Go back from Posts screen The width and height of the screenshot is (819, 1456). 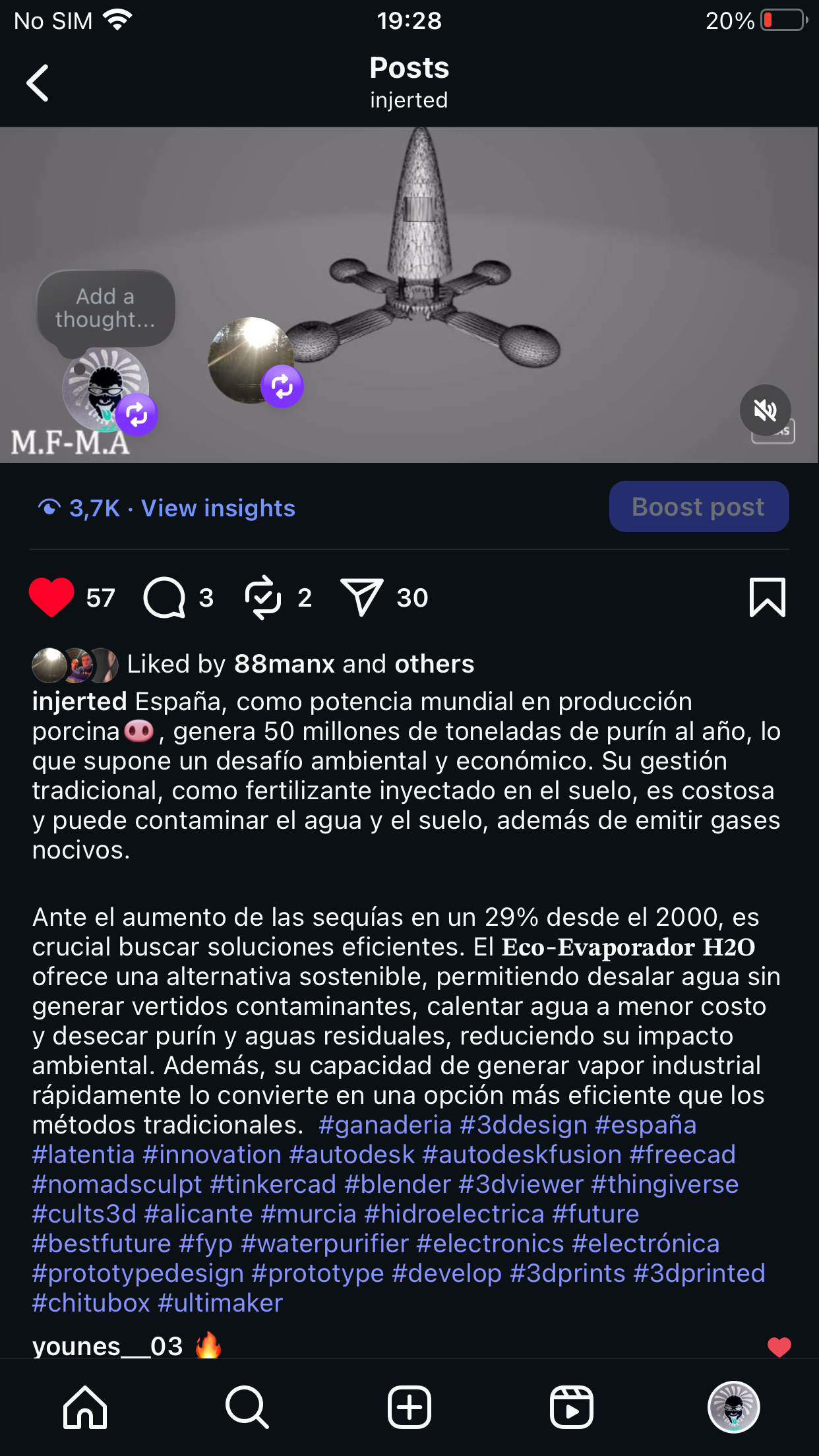click(38, 83)
